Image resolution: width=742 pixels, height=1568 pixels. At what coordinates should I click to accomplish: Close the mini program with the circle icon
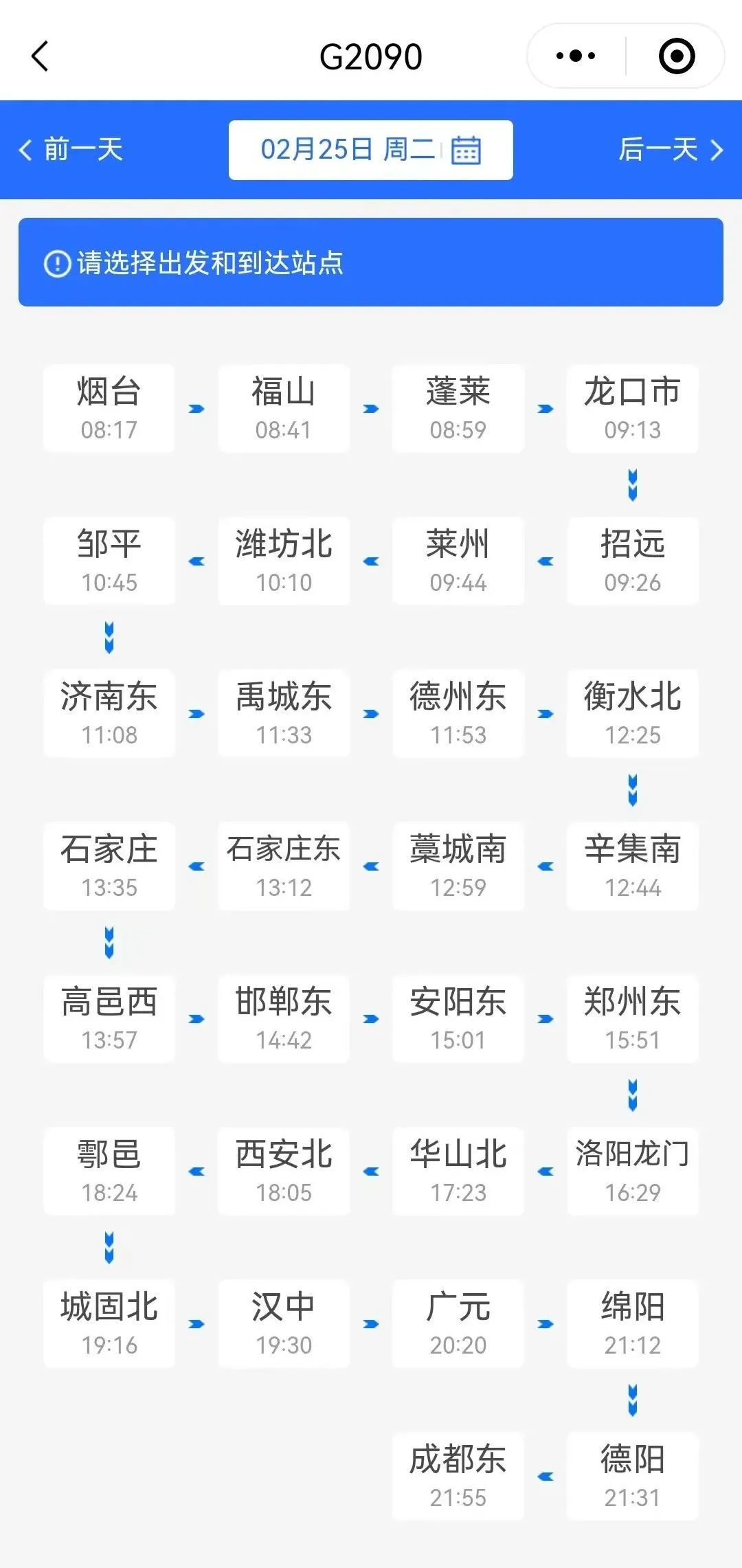coord(677,56)
